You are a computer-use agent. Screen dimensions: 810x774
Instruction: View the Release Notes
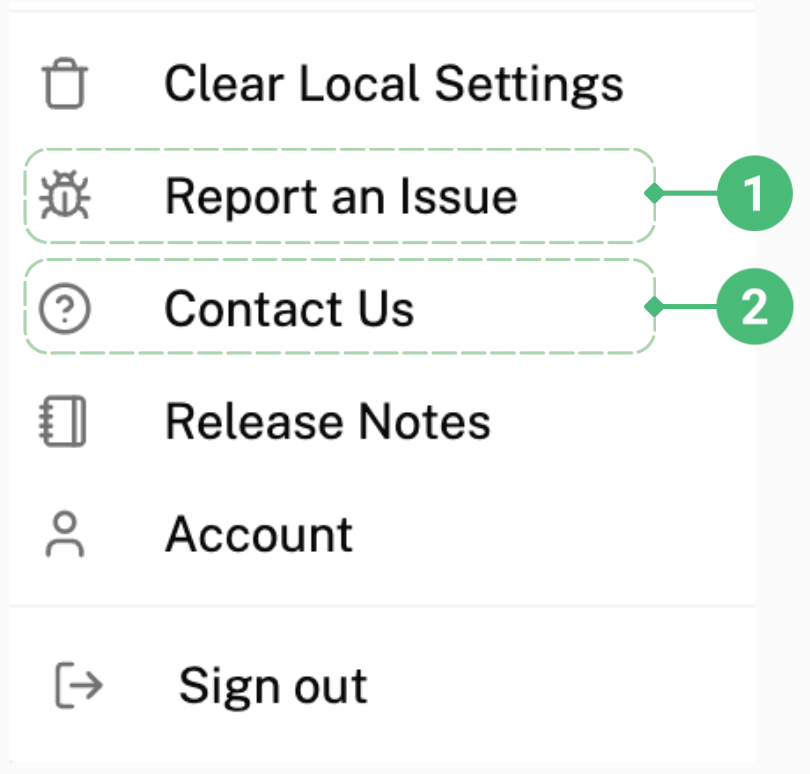327,421
